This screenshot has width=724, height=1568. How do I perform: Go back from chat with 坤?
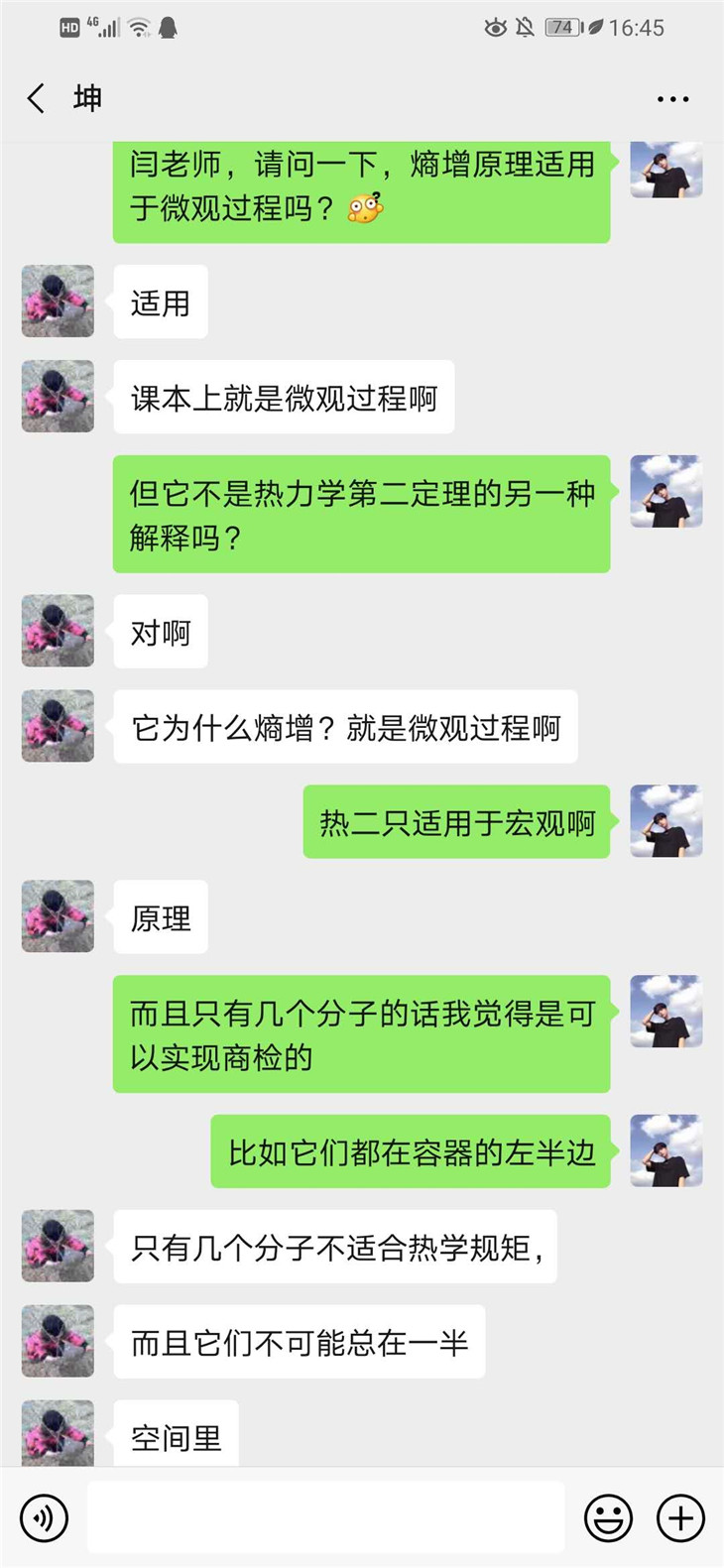coord(36,98)
